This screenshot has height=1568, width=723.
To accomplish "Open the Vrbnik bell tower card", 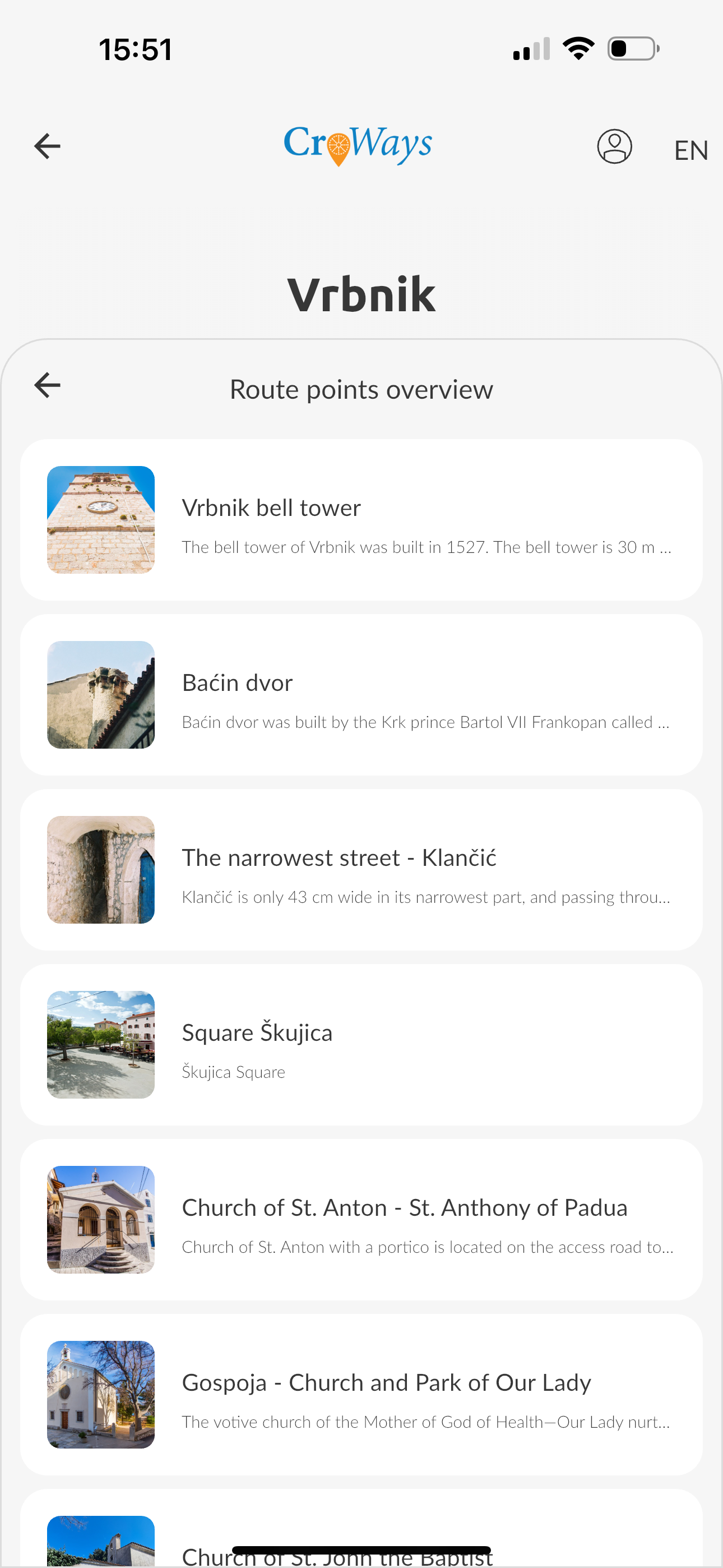I will (x=361, y=520).
